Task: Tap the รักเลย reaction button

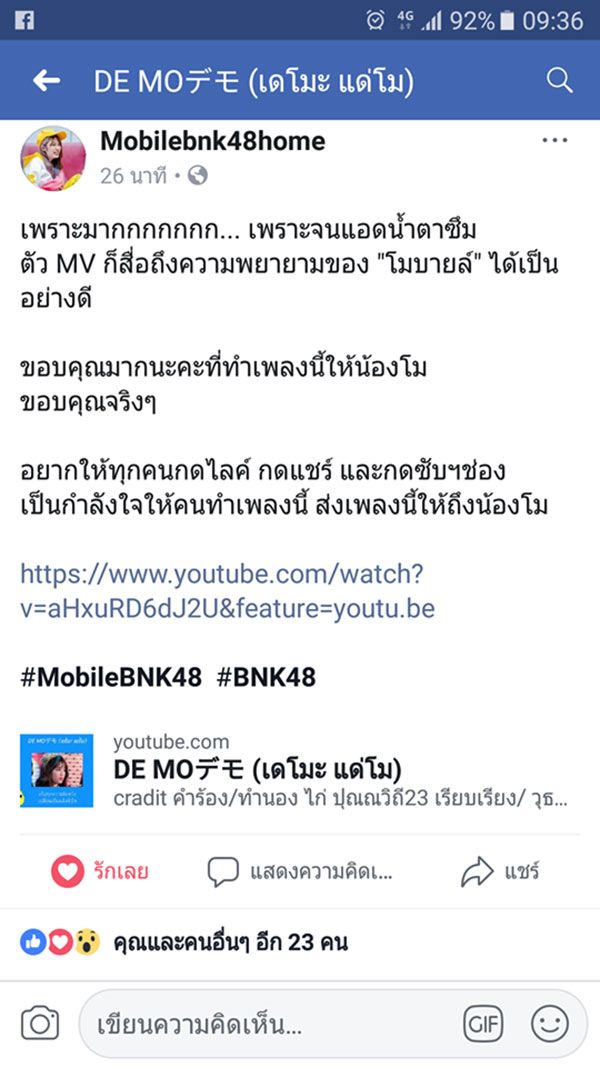Action: [x=100, y=871]
